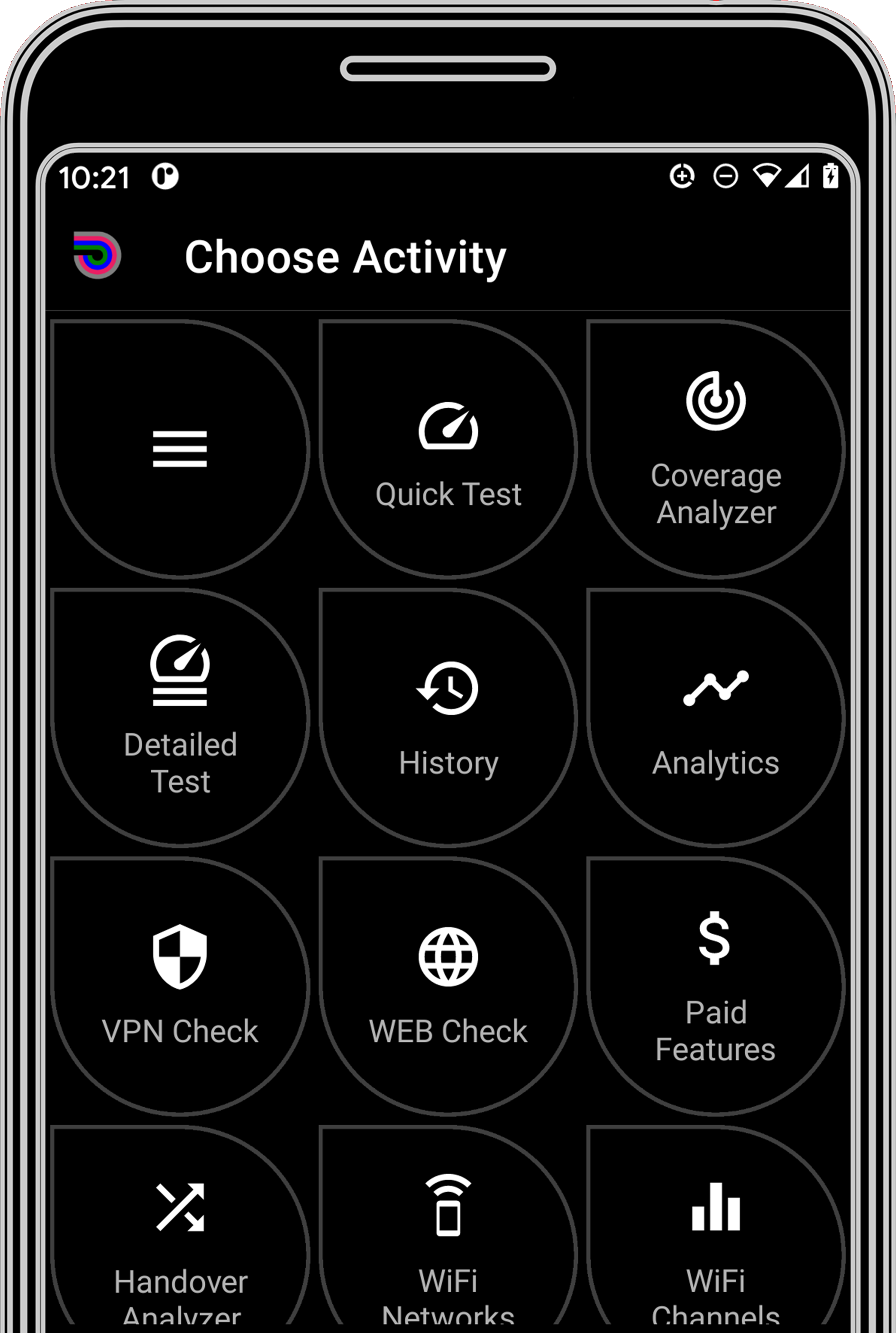Run the VPN Check

(179, 986)
